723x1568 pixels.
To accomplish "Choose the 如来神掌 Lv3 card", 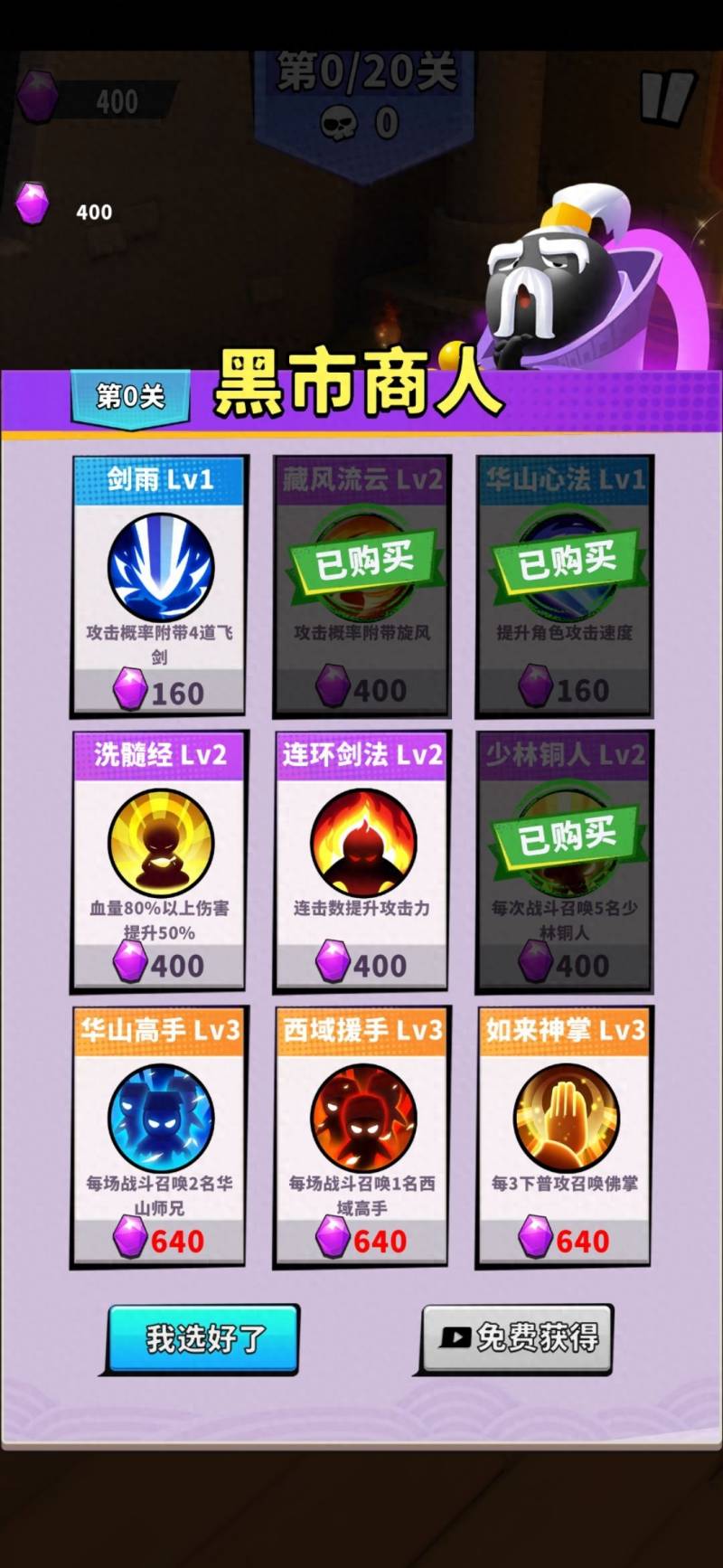I will [564, 1136].
